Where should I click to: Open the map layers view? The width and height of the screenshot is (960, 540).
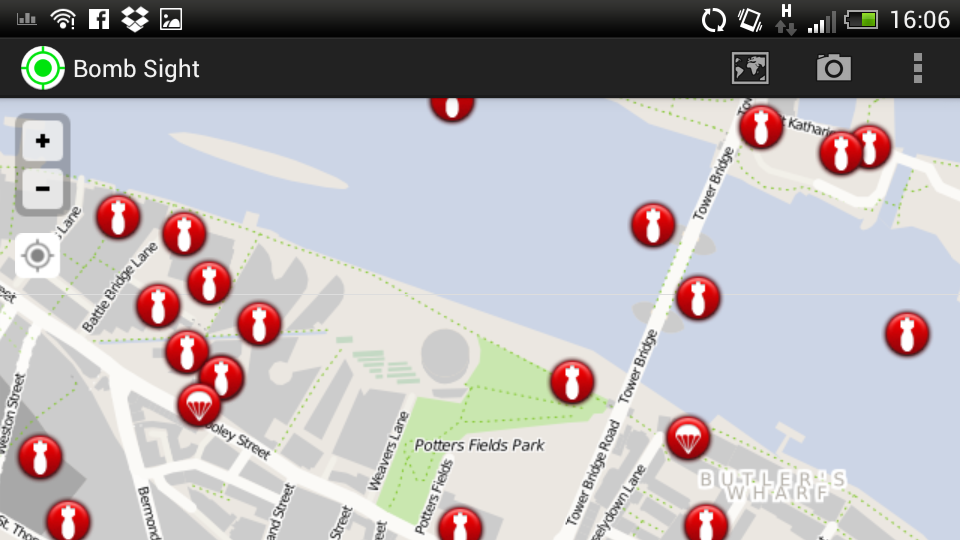point(750,68)
